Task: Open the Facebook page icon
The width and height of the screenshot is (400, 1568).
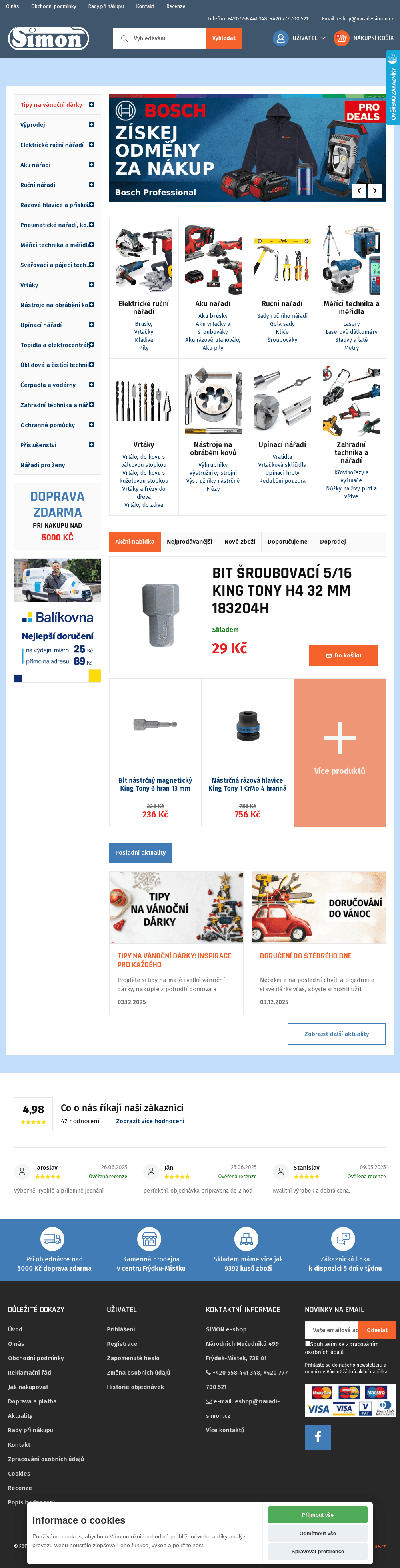Action: point(317,1437)
